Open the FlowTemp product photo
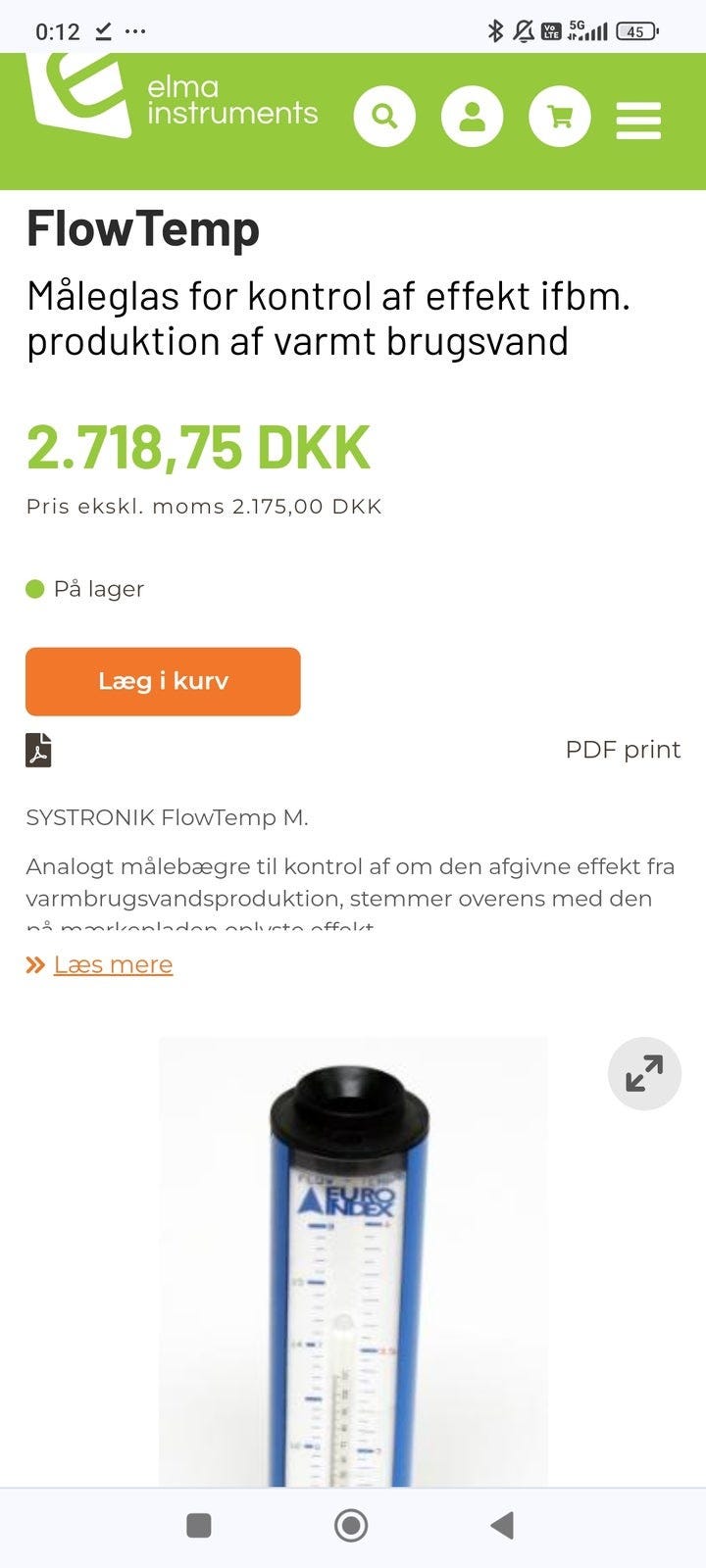The height and width of the screenshot is (1568, 706). (x=352, y=1274)
